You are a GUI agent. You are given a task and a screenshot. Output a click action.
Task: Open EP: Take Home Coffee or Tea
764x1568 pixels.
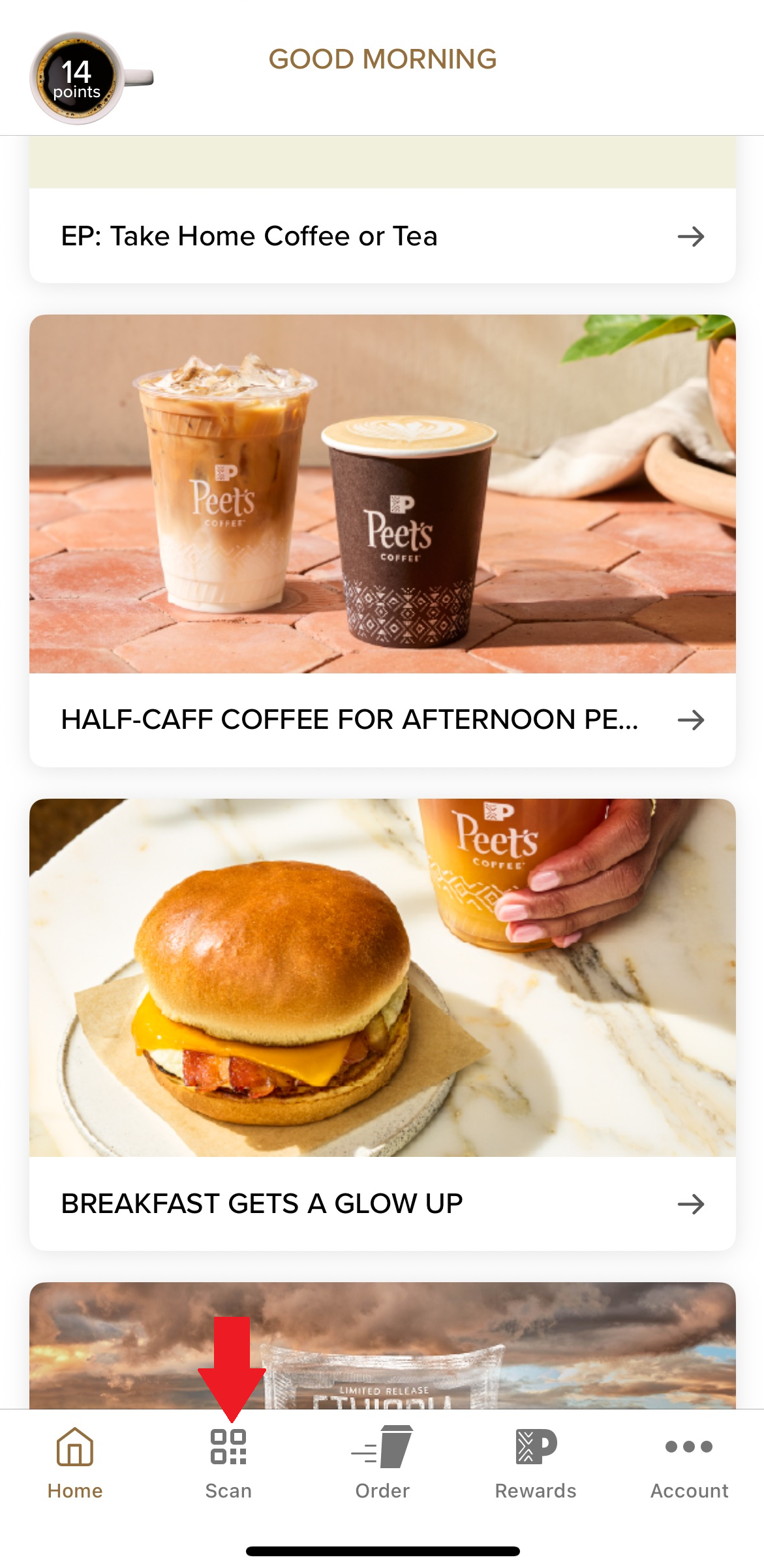(x=382, y=236)
